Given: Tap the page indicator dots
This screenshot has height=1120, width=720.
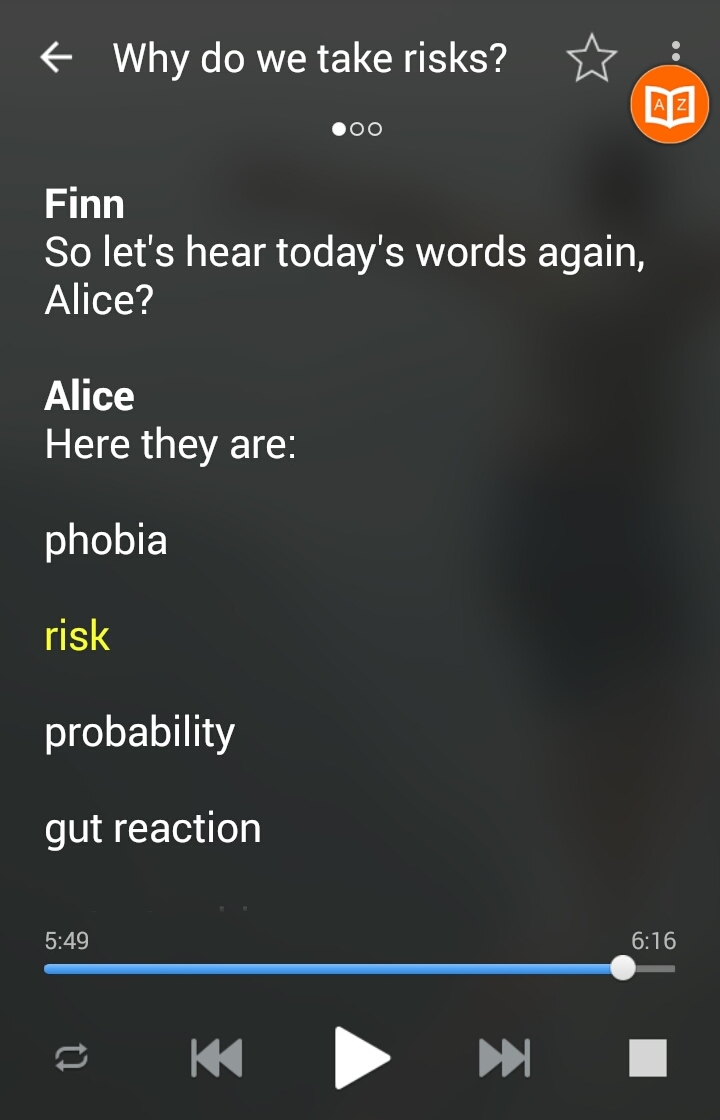Looking at the screenshot, I should tap(357, 129).
